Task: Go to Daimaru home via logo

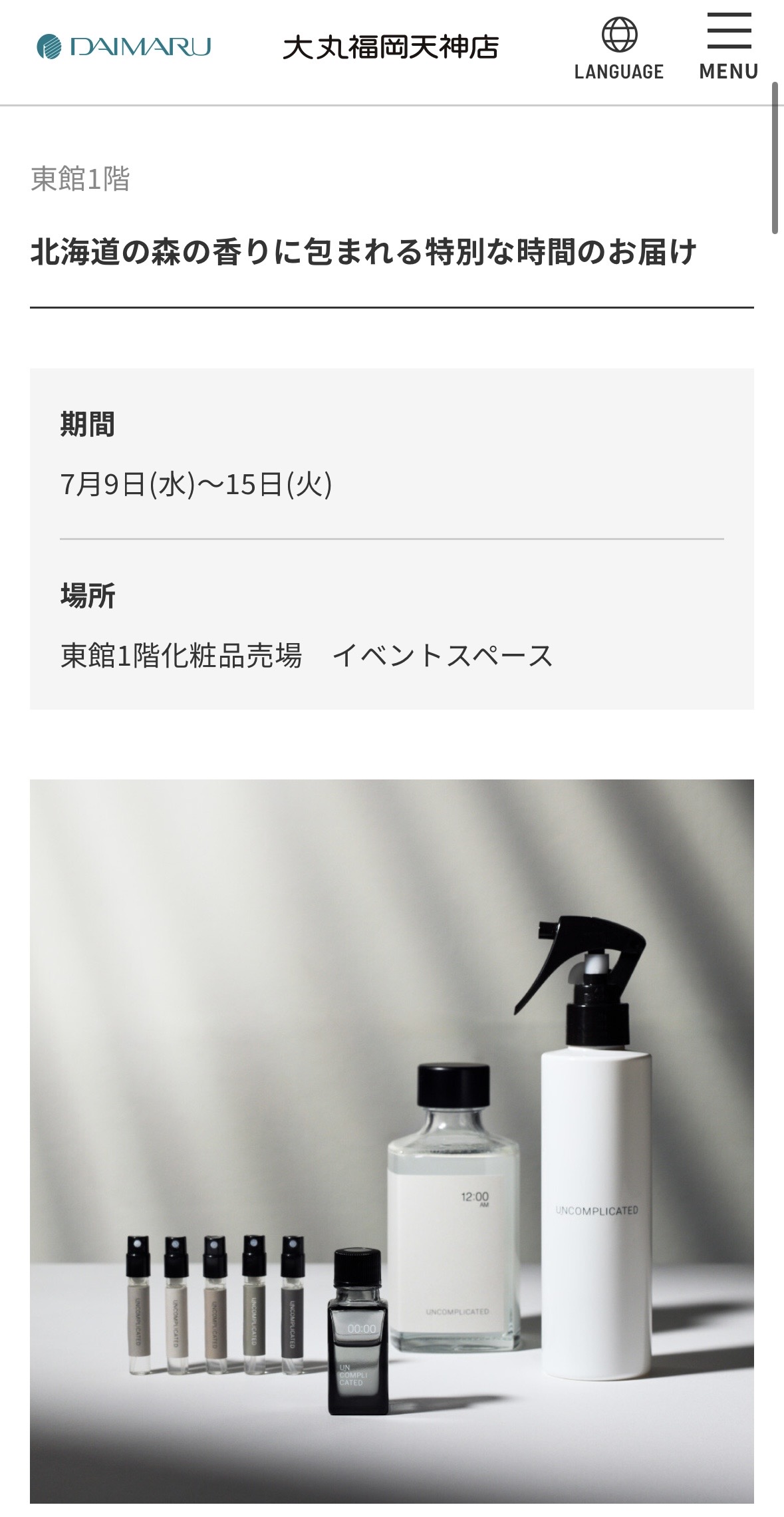Action: click(x=124, y=47)
